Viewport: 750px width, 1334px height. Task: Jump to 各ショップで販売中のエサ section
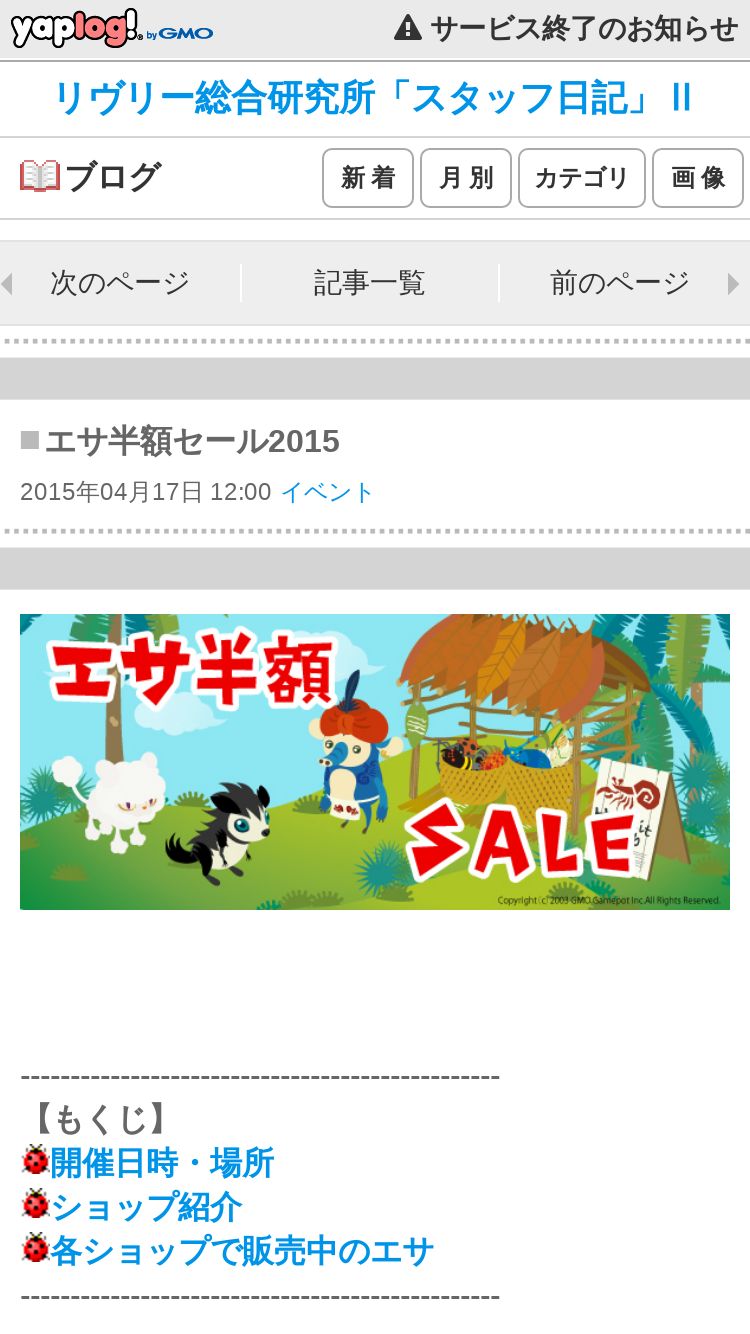pos(242,1251)
